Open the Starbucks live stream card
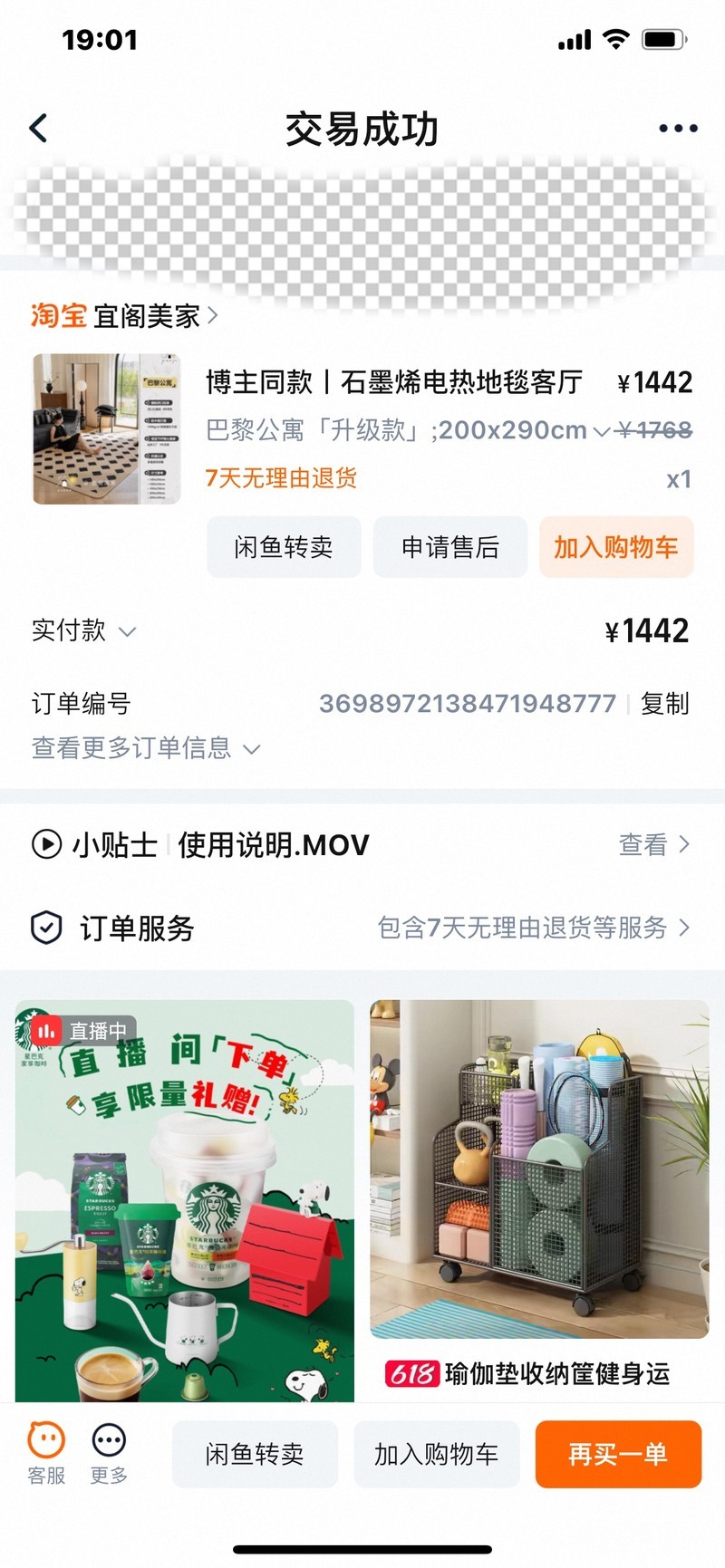The width and height of the screenshot is (725, 1568). 185,1200
